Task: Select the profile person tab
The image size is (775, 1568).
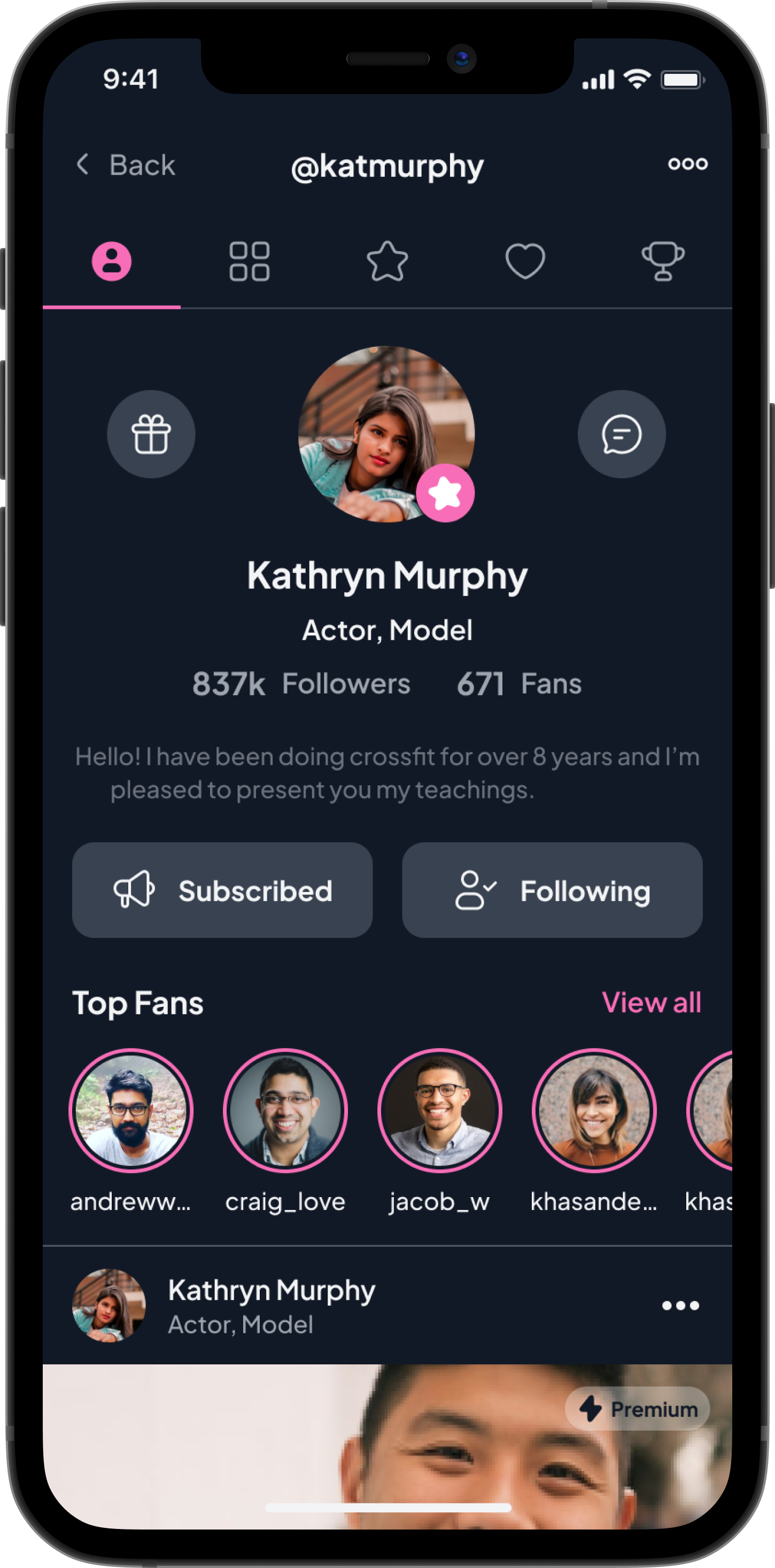Action: coord(111,261)
